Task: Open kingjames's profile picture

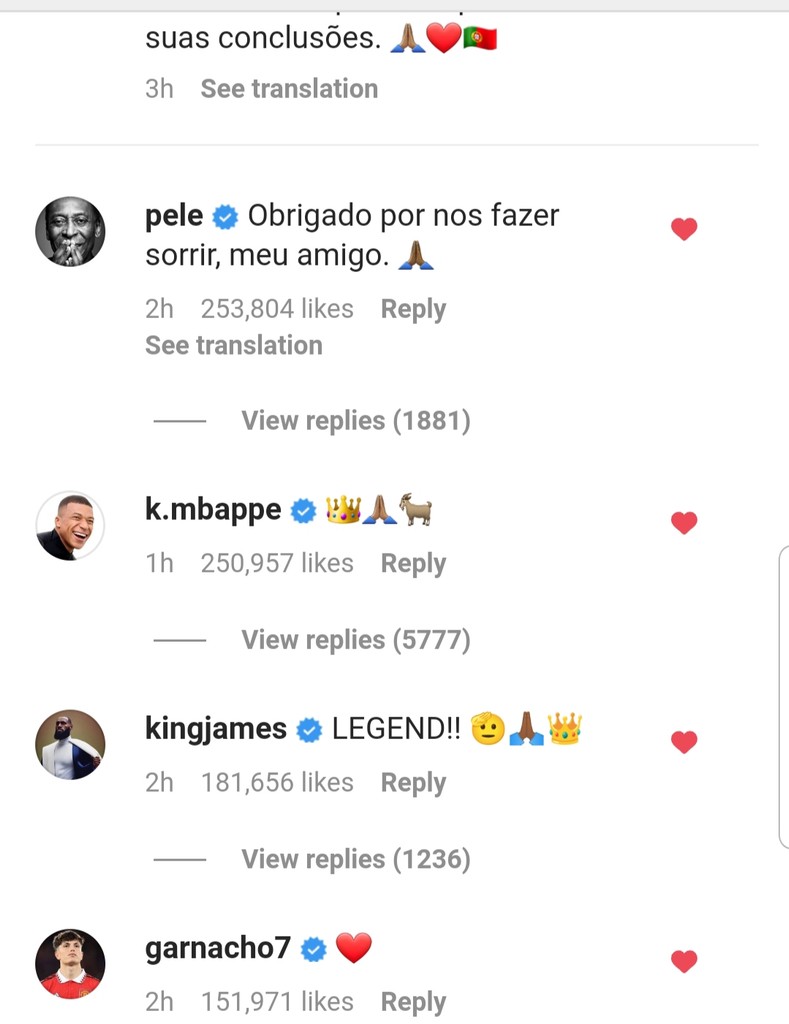Action: 70,745
